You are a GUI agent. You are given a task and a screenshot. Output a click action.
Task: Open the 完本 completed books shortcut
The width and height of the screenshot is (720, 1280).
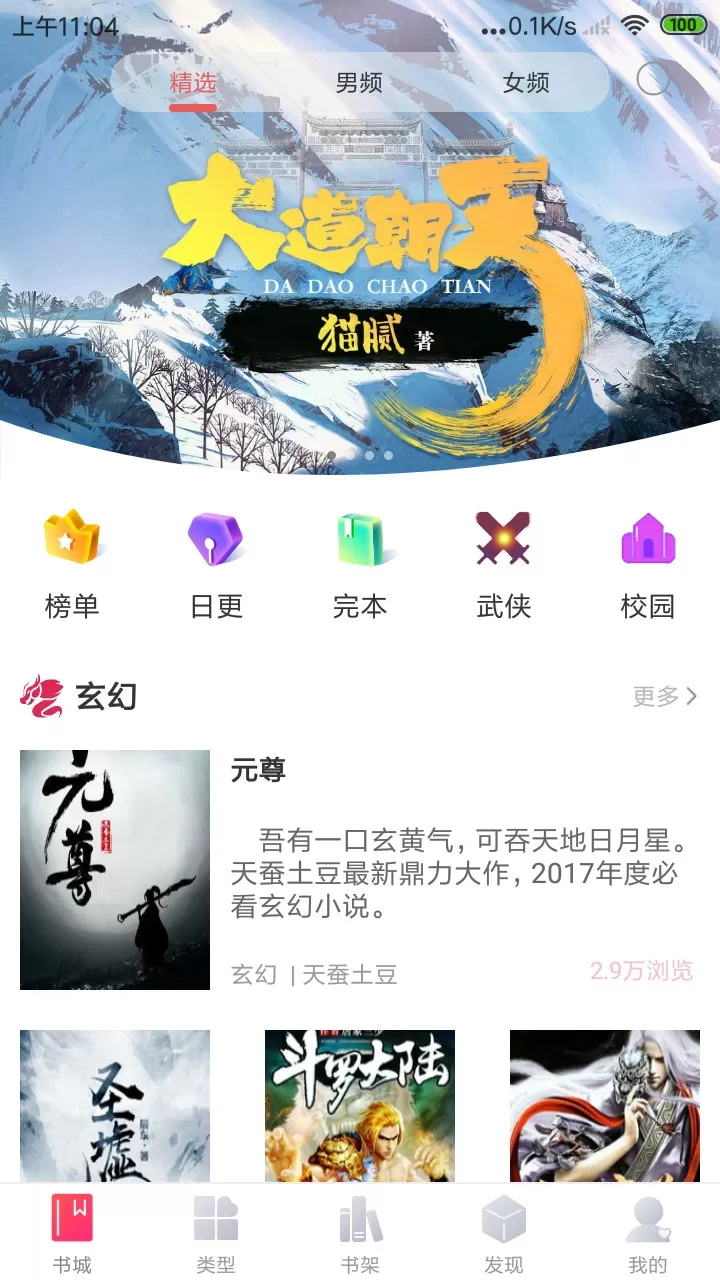[x=360, y=565]
